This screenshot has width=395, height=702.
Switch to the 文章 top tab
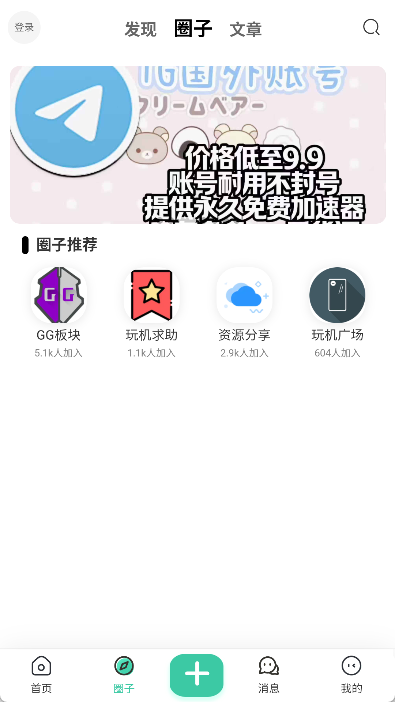245,30
